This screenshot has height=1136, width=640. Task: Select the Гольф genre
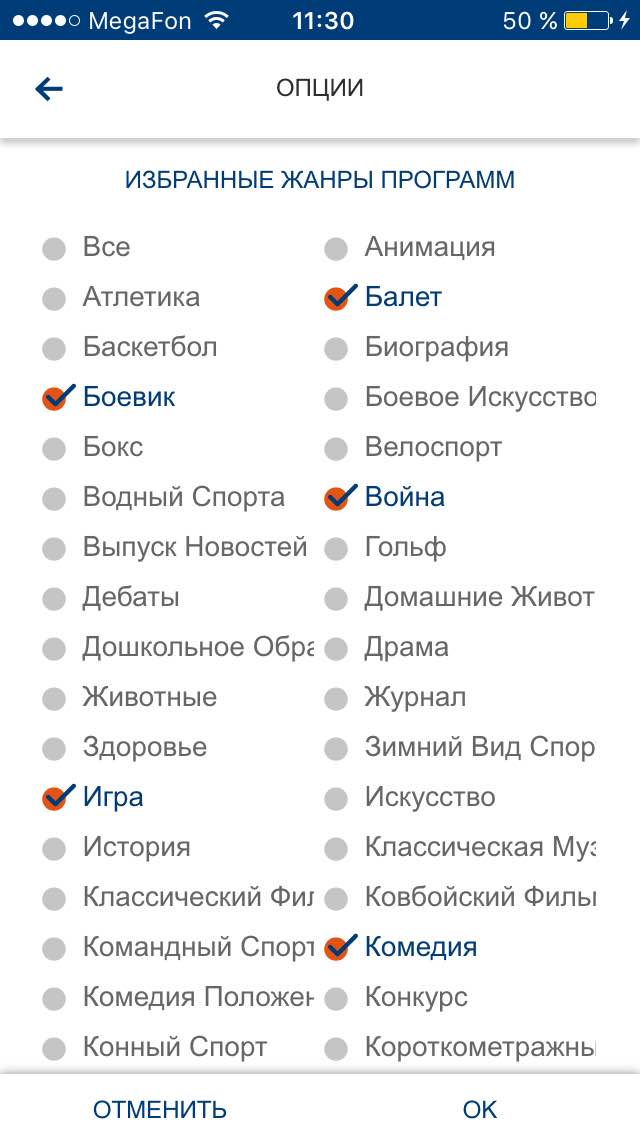tap(336, 548)
